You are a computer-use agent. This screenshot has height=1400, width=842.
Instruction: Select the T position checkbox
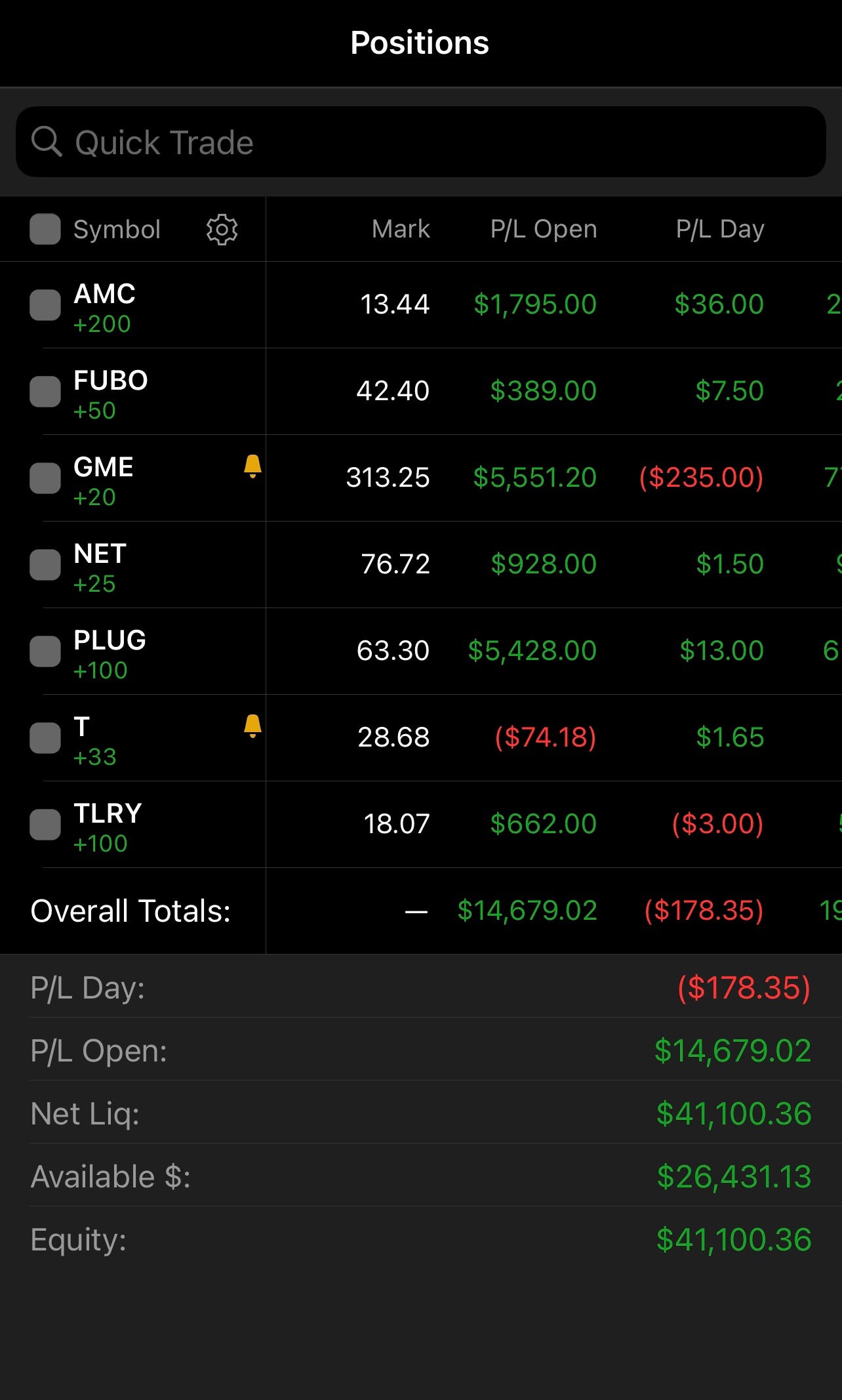click(45, 738)
